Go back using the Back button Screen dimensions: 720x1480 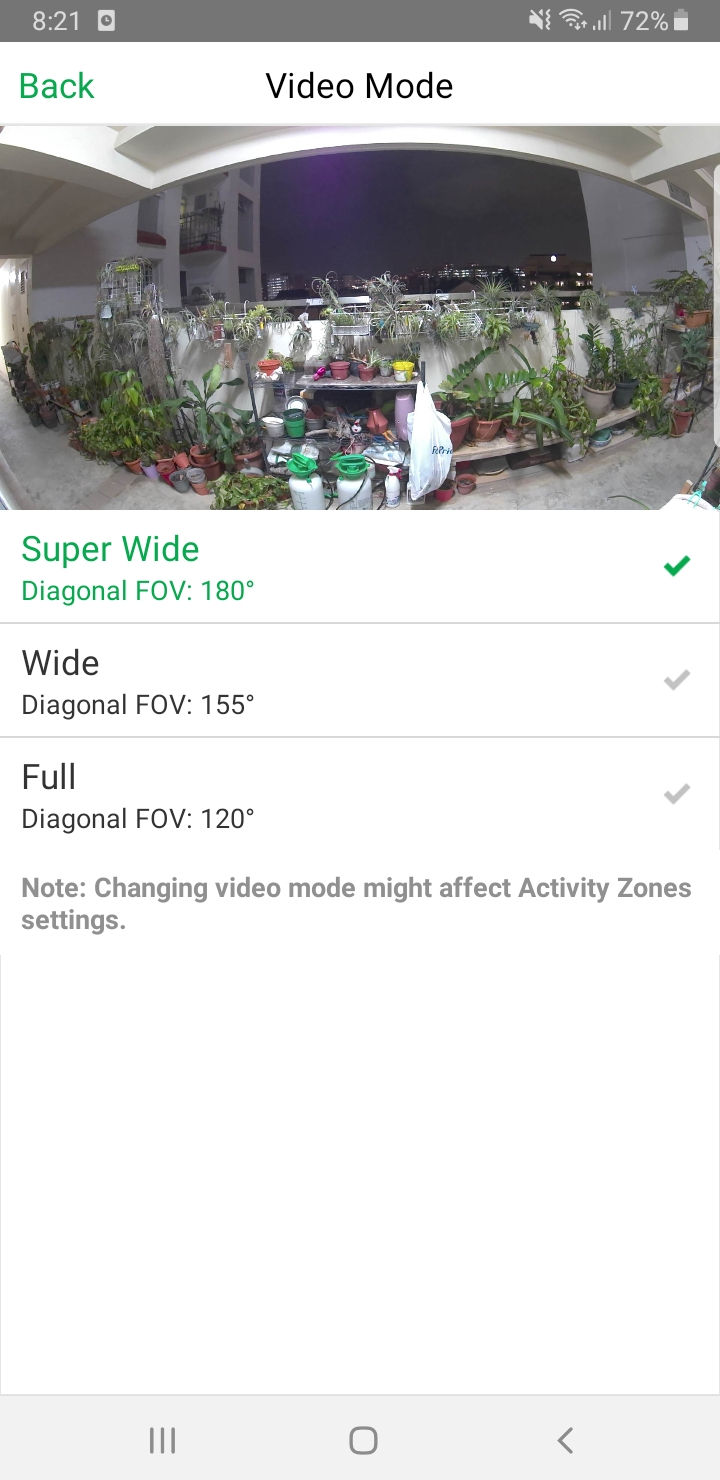[x=56, y=86]
